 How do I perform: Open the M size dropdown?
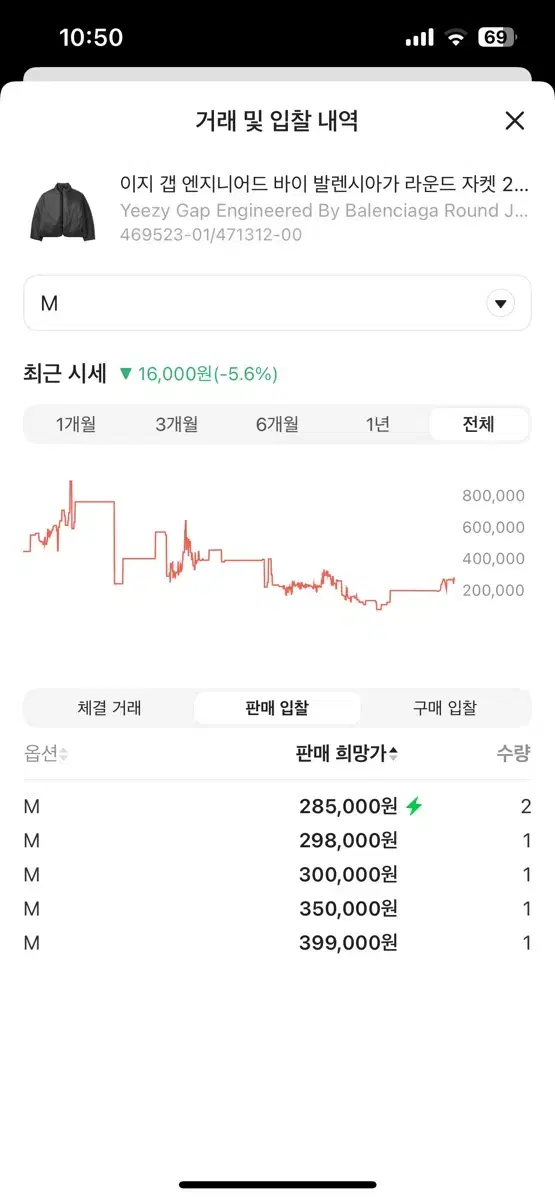pyautogui.click(x=277, y=303)
